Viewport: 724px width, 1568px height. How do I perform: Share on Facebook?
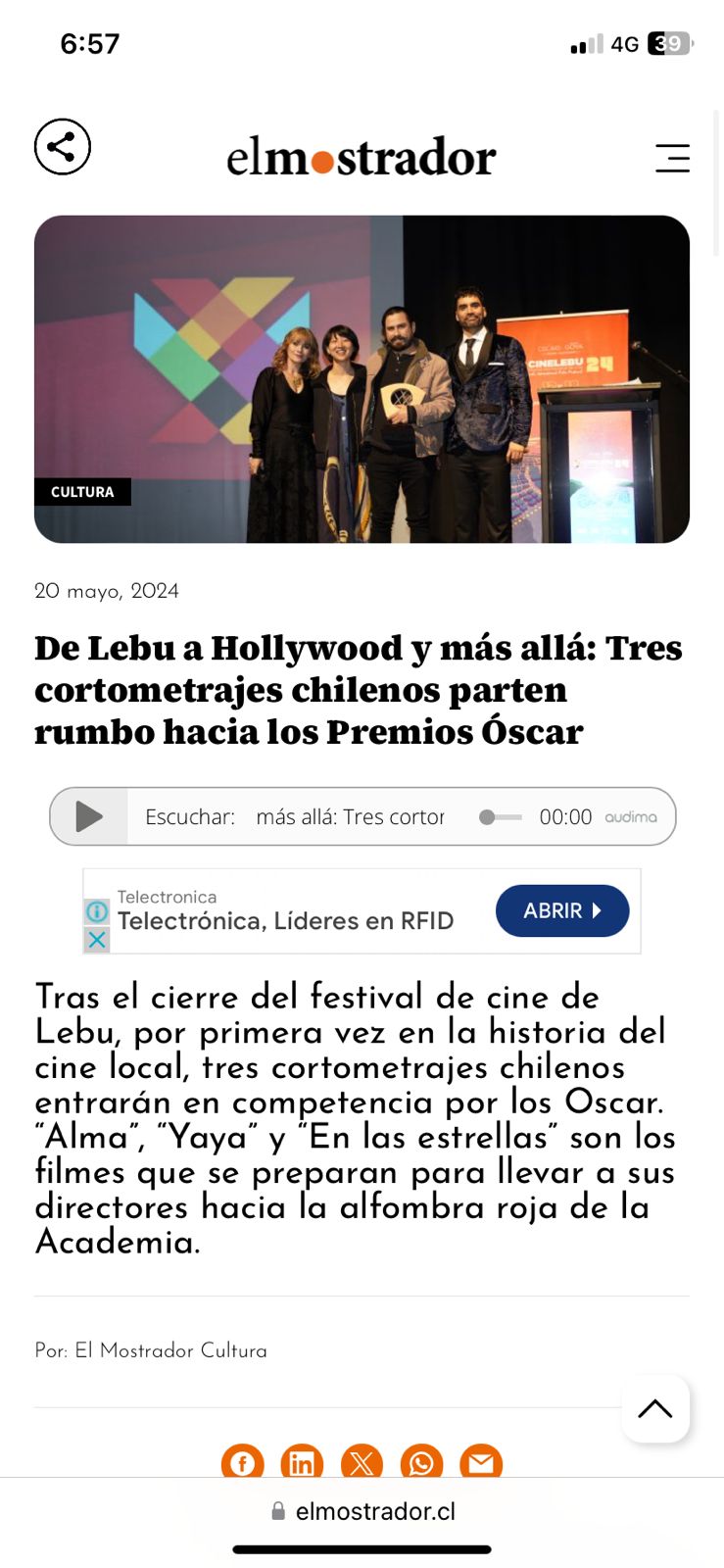click(x=242, y=1462)
